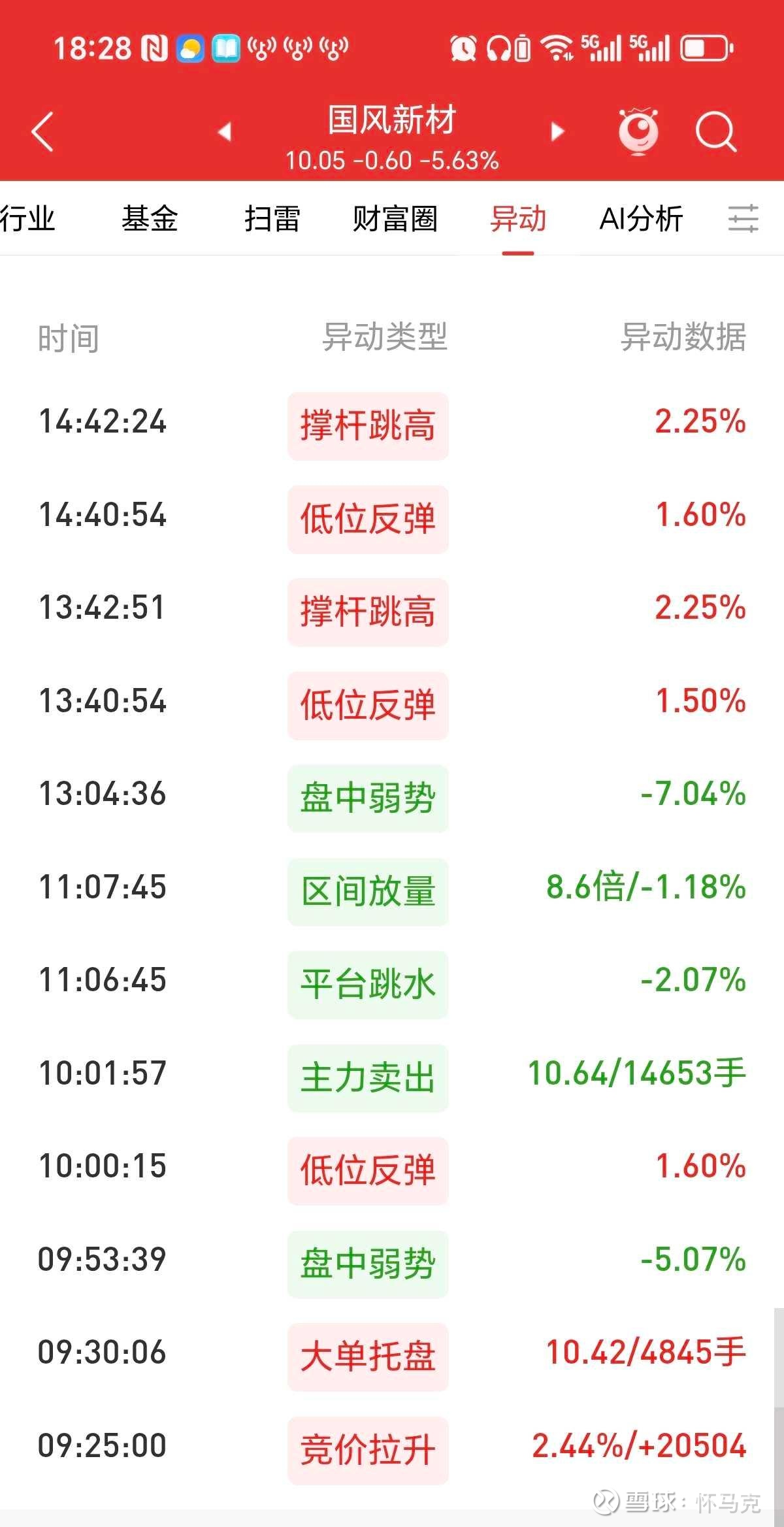Select the 异动 tab

[x=518, y=219]
